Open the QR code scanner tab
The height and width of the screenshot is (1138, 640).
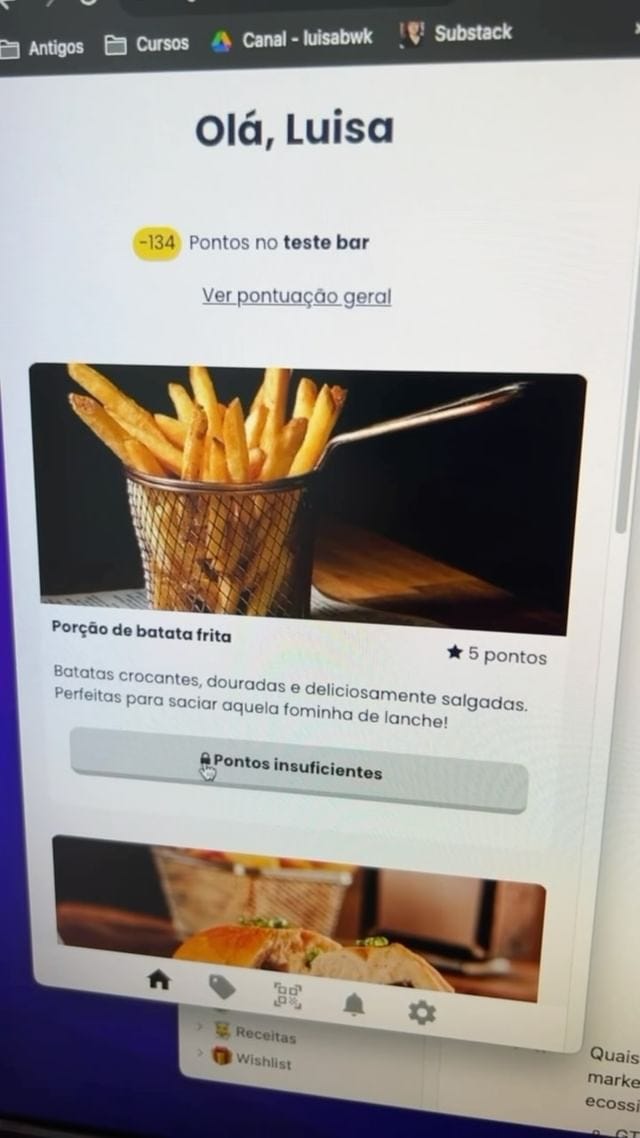coord(287,996)
